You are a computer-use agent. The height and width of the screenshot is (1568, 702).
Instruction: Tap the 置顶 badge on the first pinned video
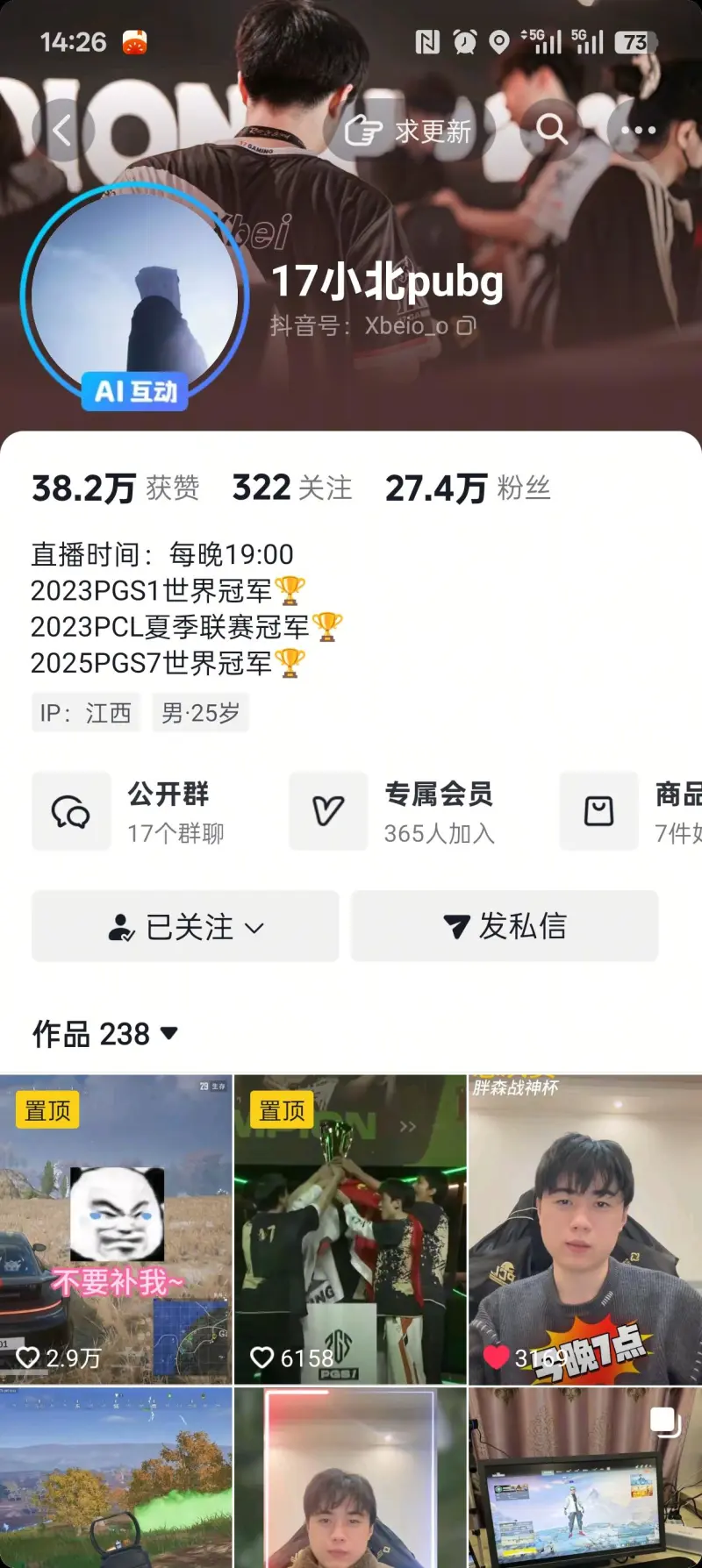47,1110
